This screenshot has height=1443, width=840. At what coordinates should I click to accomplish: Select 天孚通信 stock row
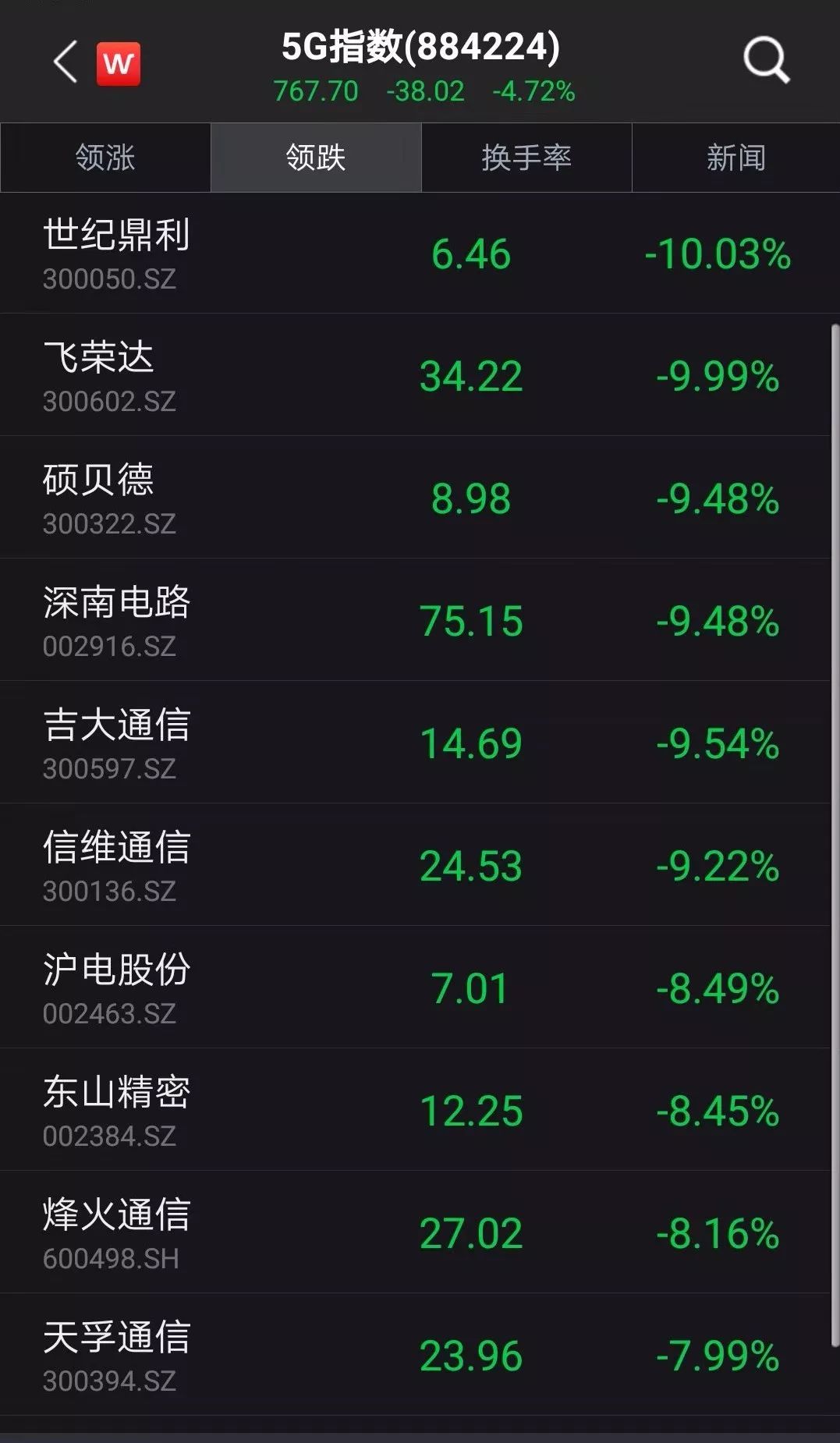click(415, 1355)
